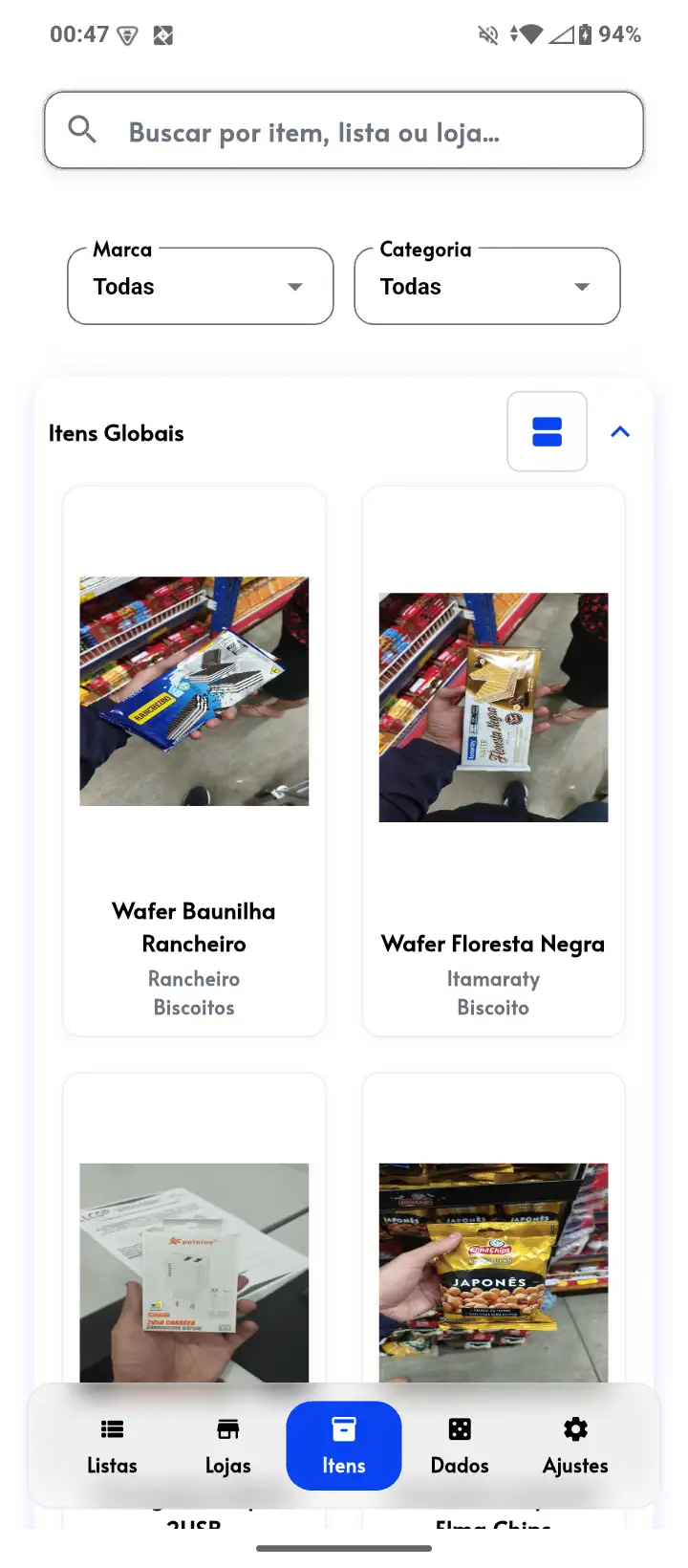
Task: Open the Dados dice icon
Action: [x=460, y=1444]
